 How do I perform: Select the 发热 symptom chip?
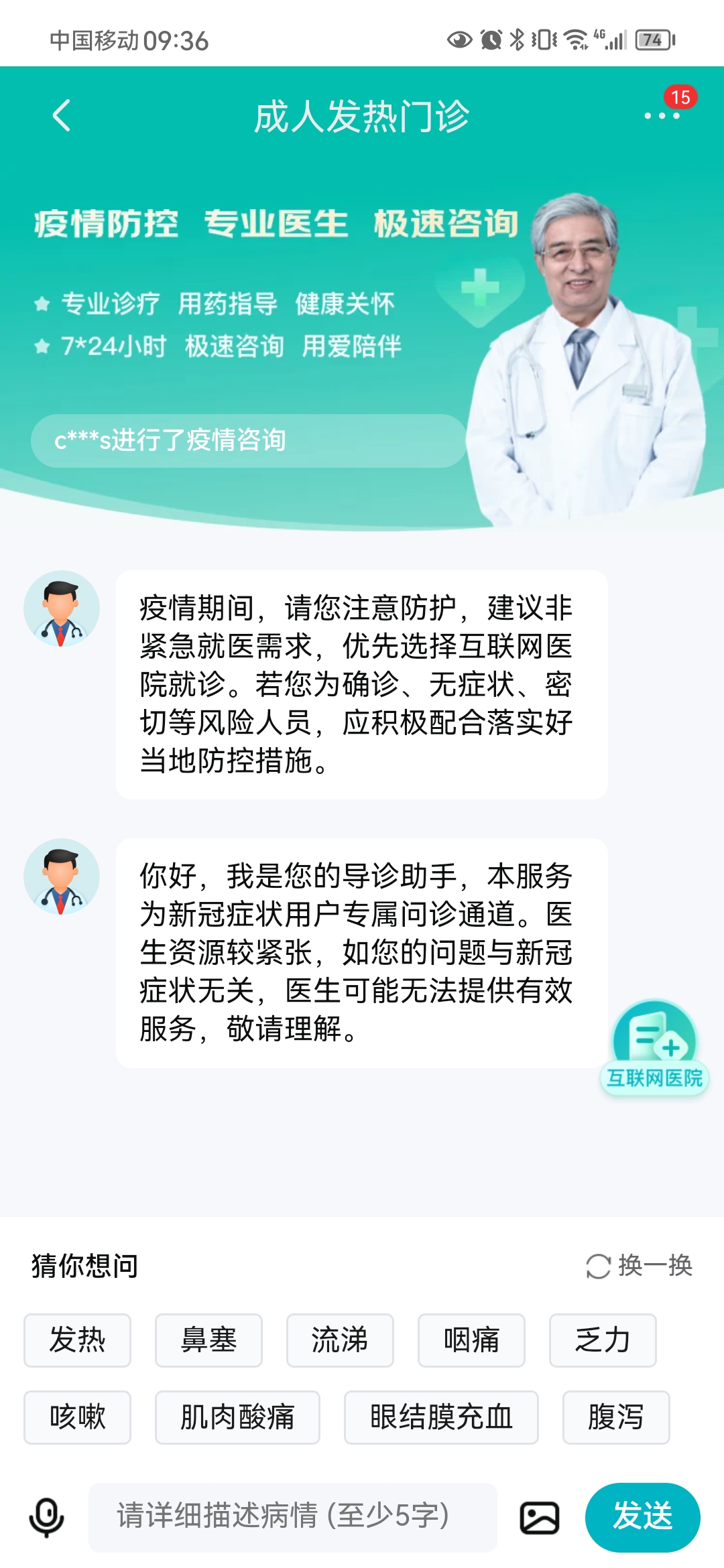78,1340
